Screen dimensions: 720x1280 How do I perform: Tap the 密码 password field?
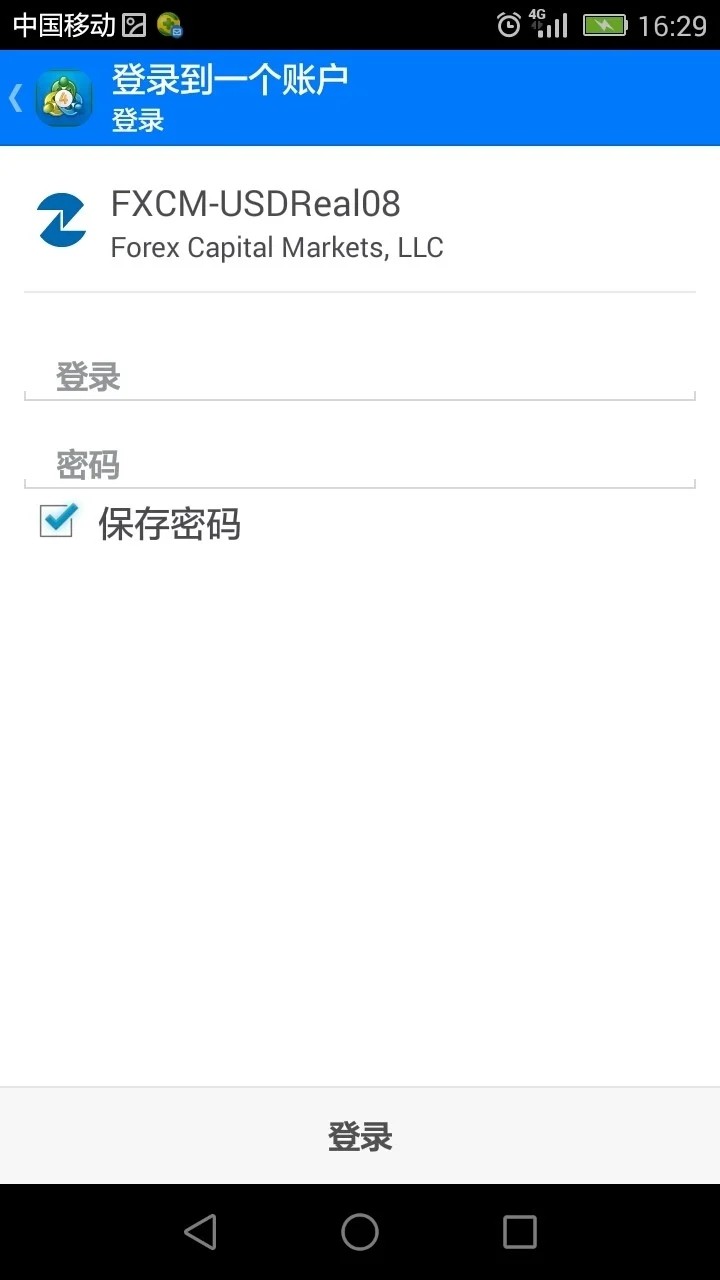360,466
